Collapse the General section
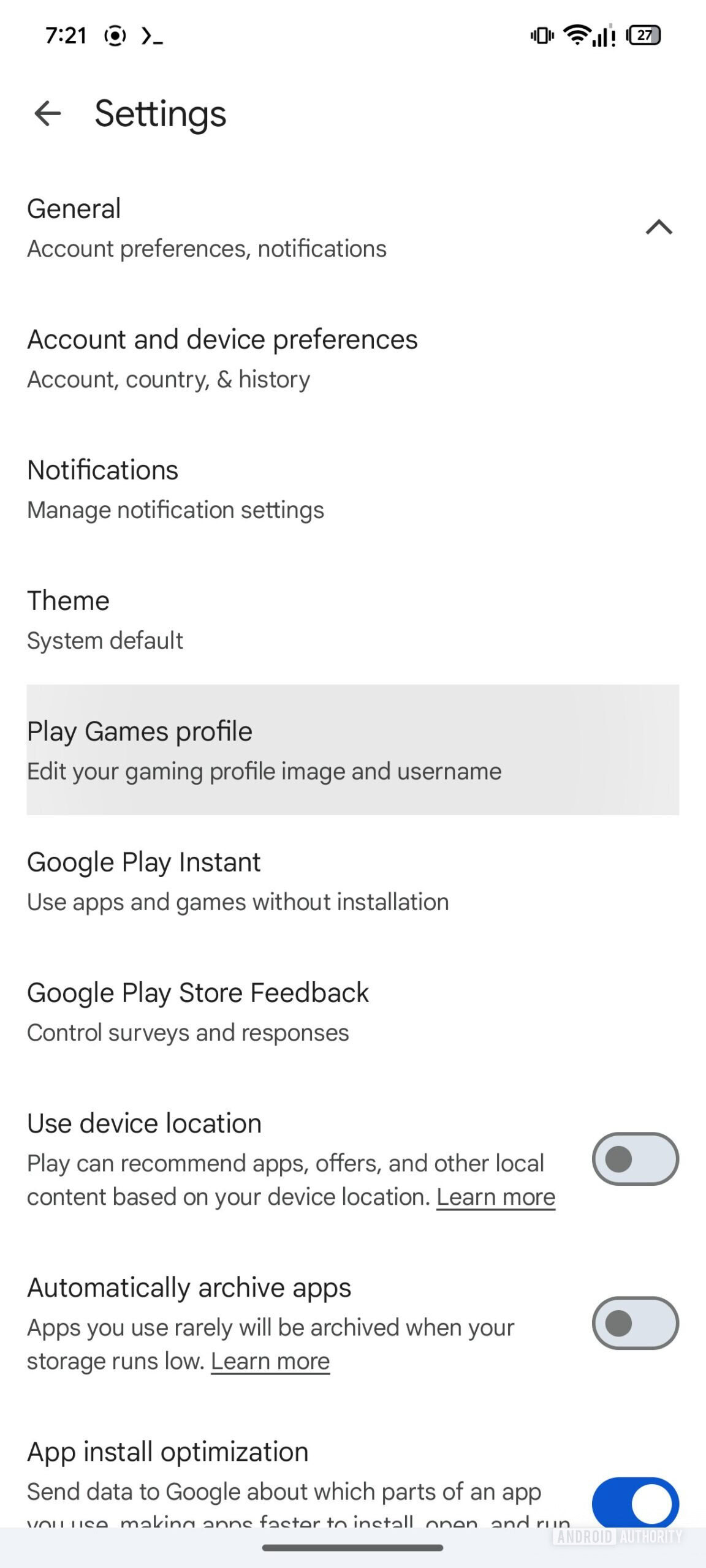The height and width of the screenshot is (1568, 706). tap(659, 227)
